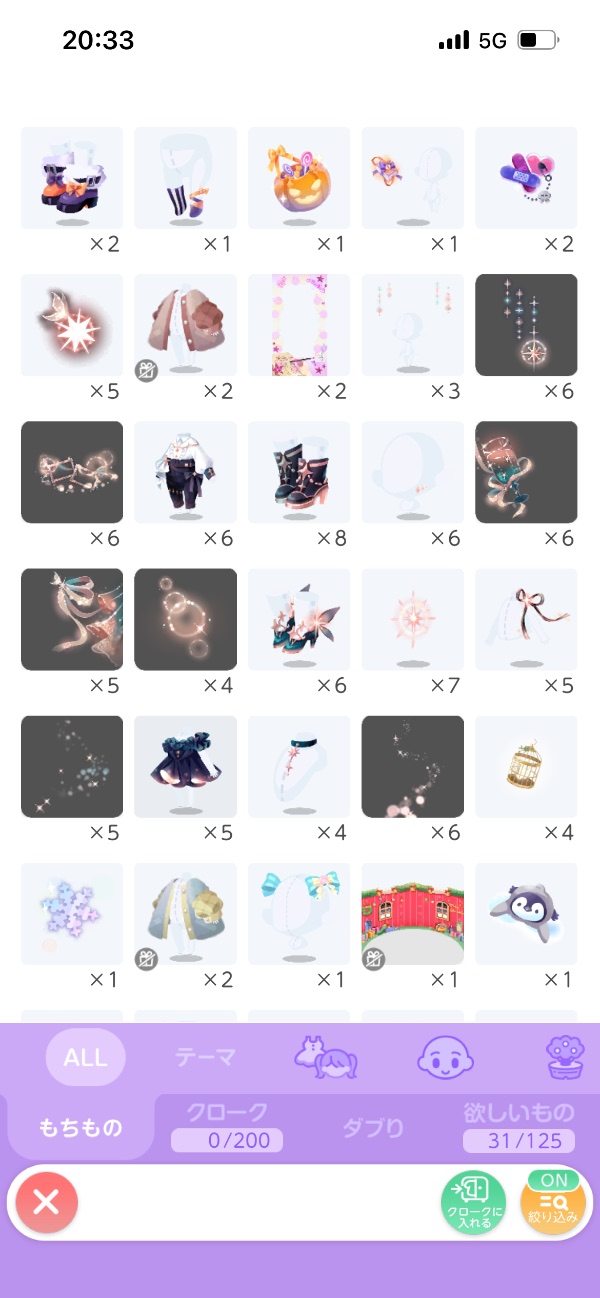Screen dimensions: 600x1298
Task: Switch to the もちもの tab
Action: [81, 1127]
